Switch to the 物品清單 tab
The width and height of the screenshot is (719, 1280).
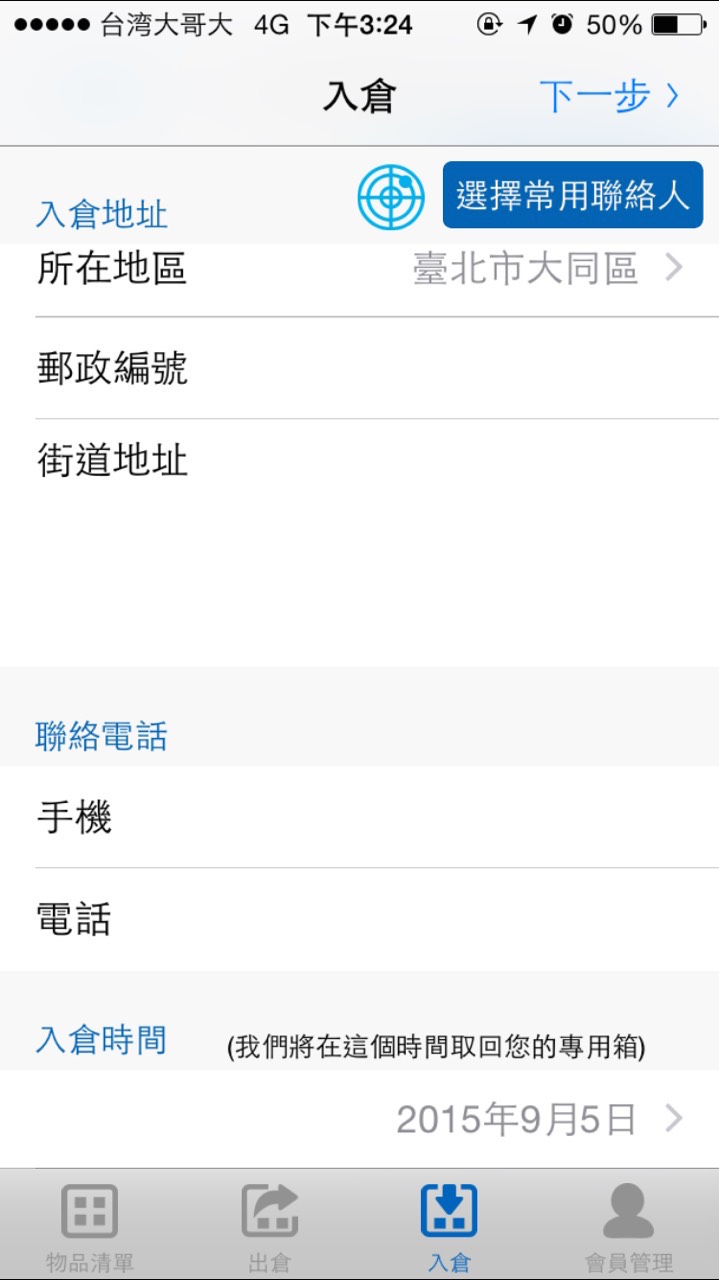pyautogui.click(x=90, y=1226)
